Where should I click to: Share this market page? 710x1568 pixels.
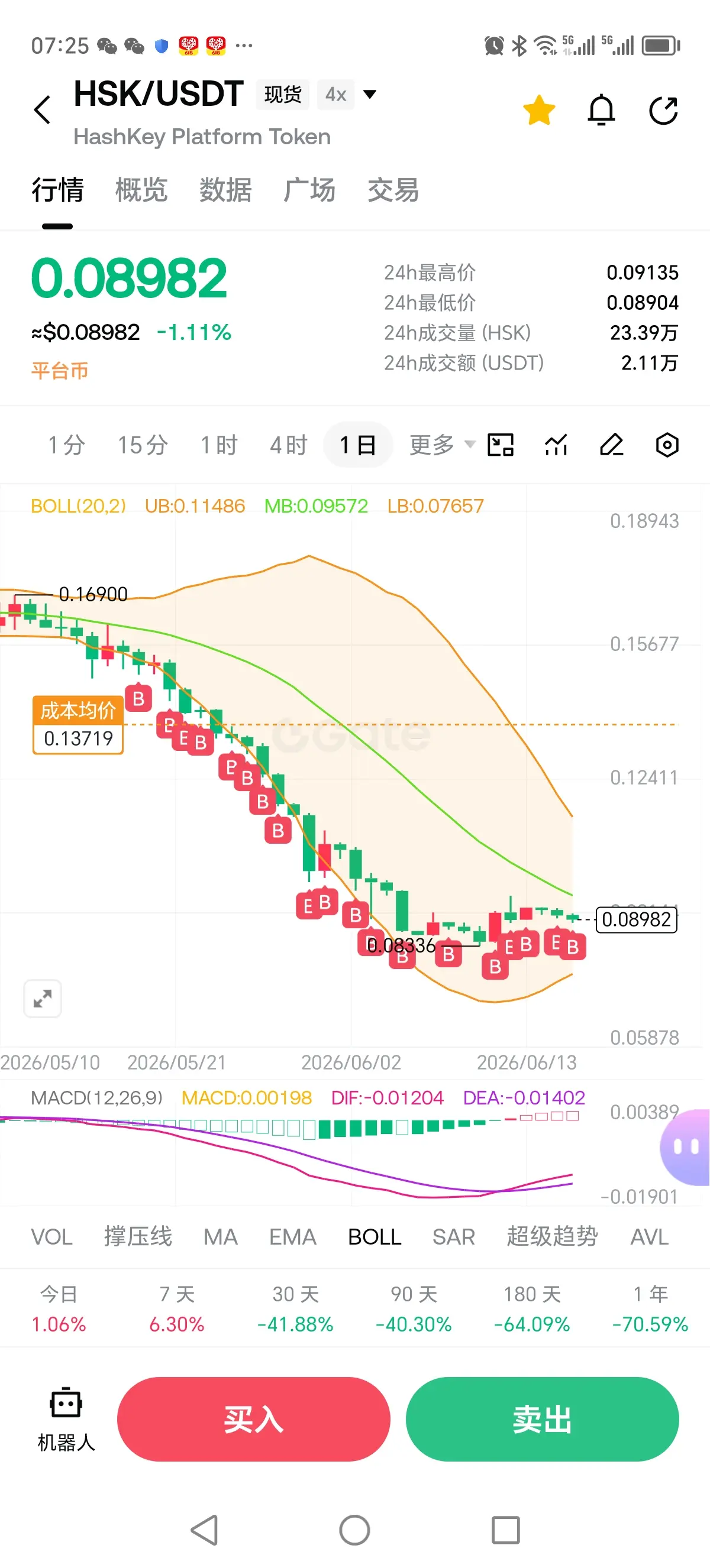coord(663,110)
